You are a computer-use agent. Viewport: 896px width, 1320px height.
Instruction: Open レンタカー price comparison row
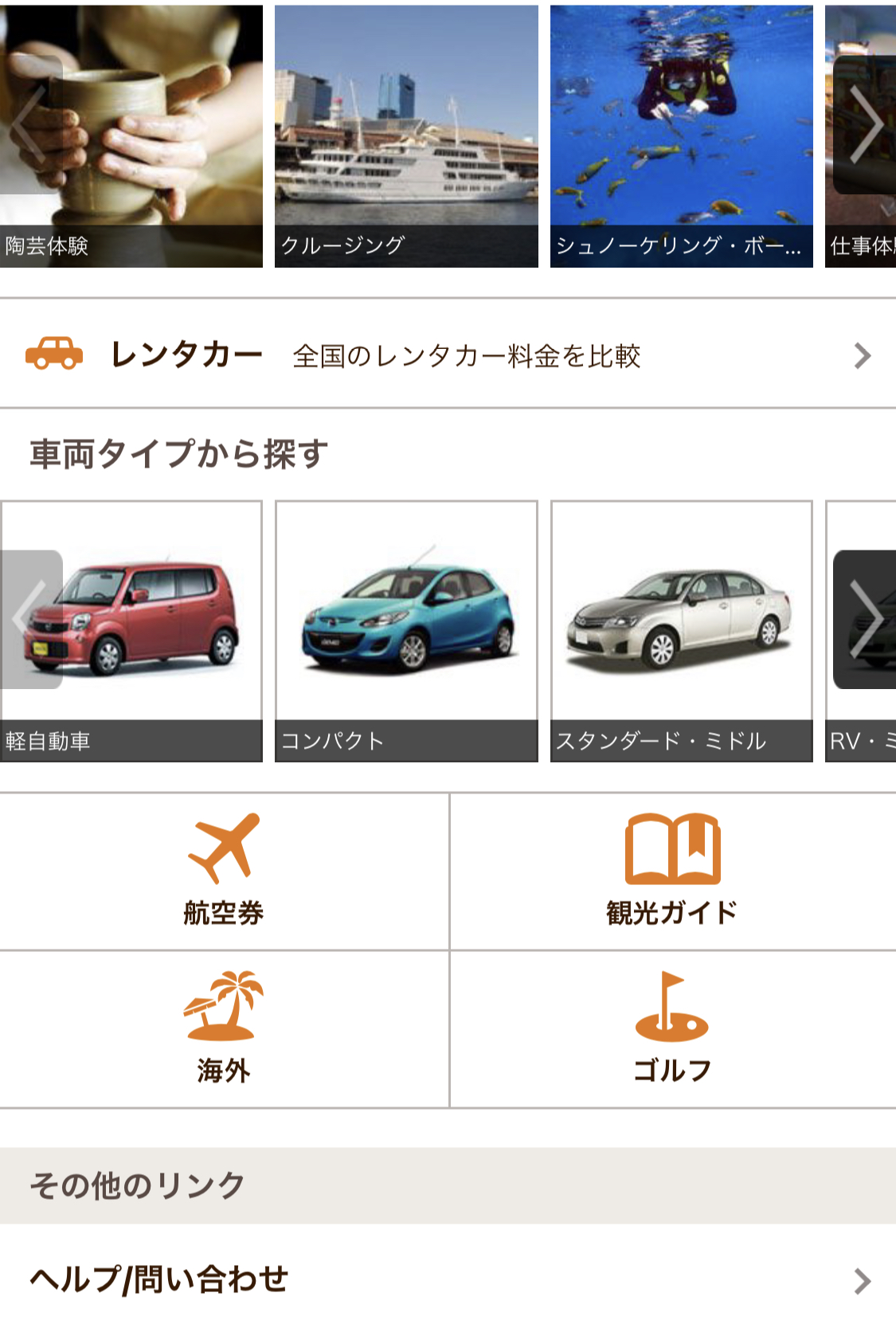[x=448, y=355]
